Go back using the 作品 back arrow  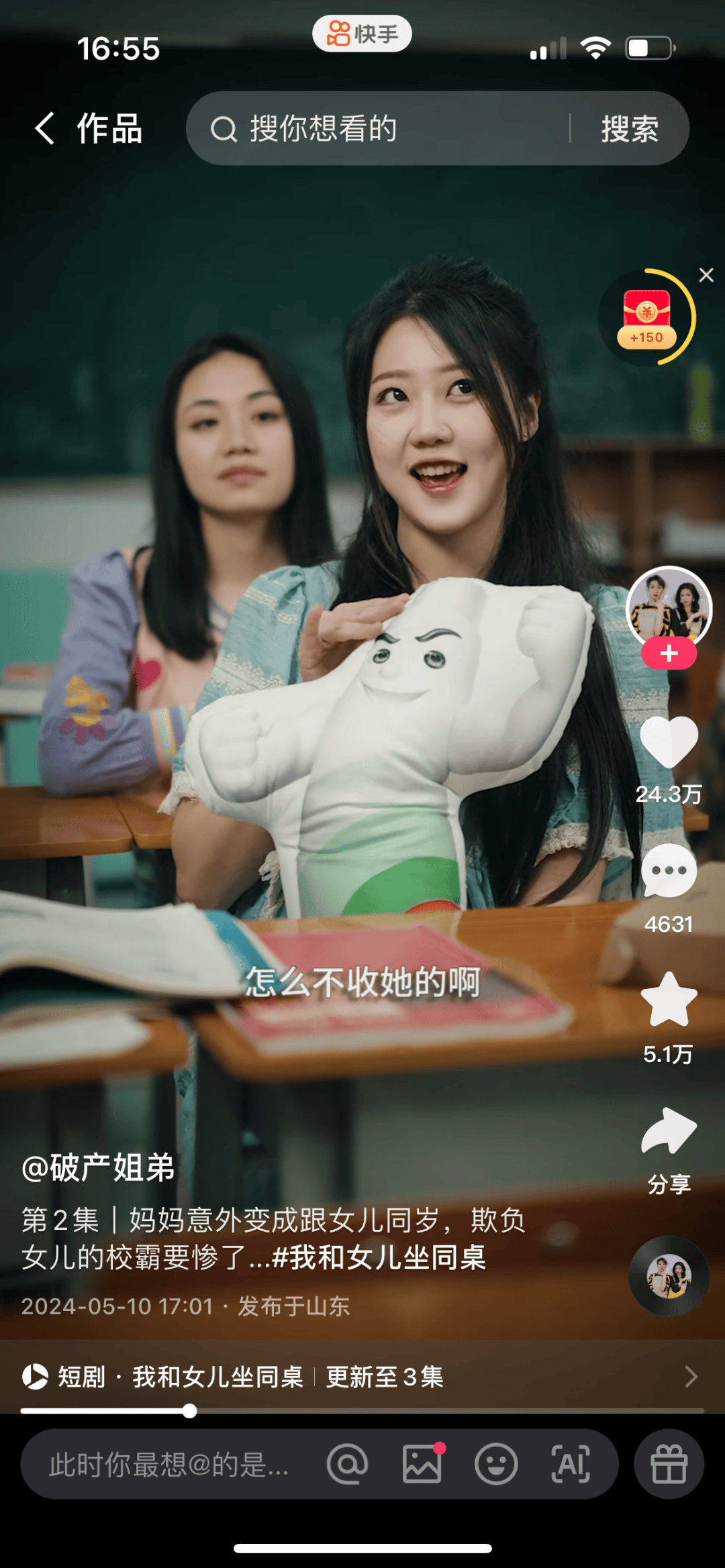tap(45, 129)
